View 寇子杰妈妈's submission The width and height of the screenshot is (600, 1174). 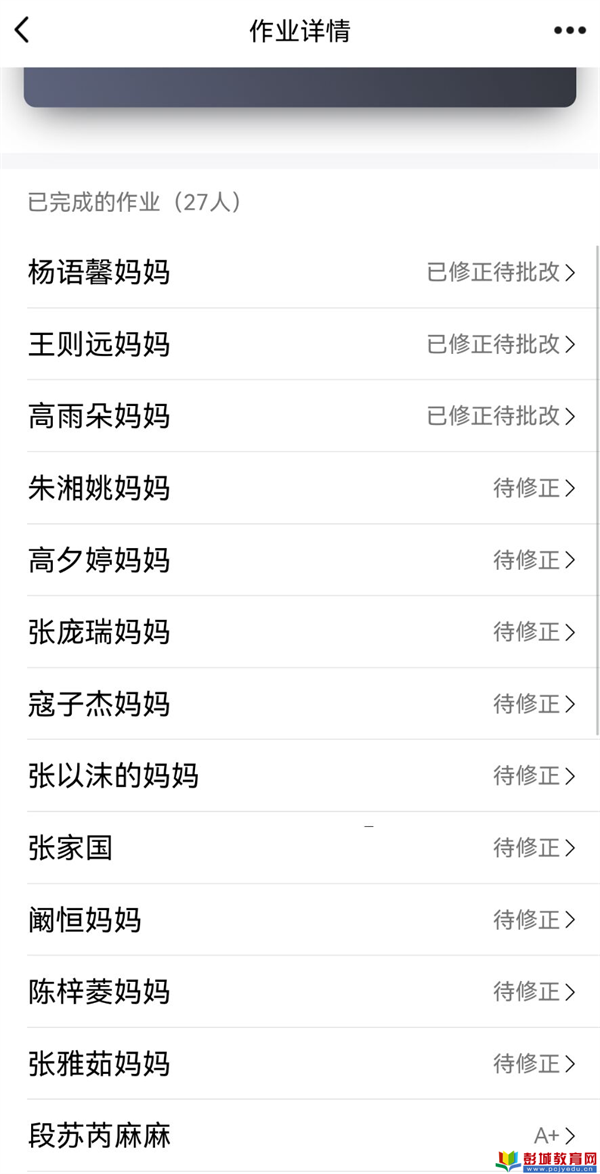pos(300,703)
